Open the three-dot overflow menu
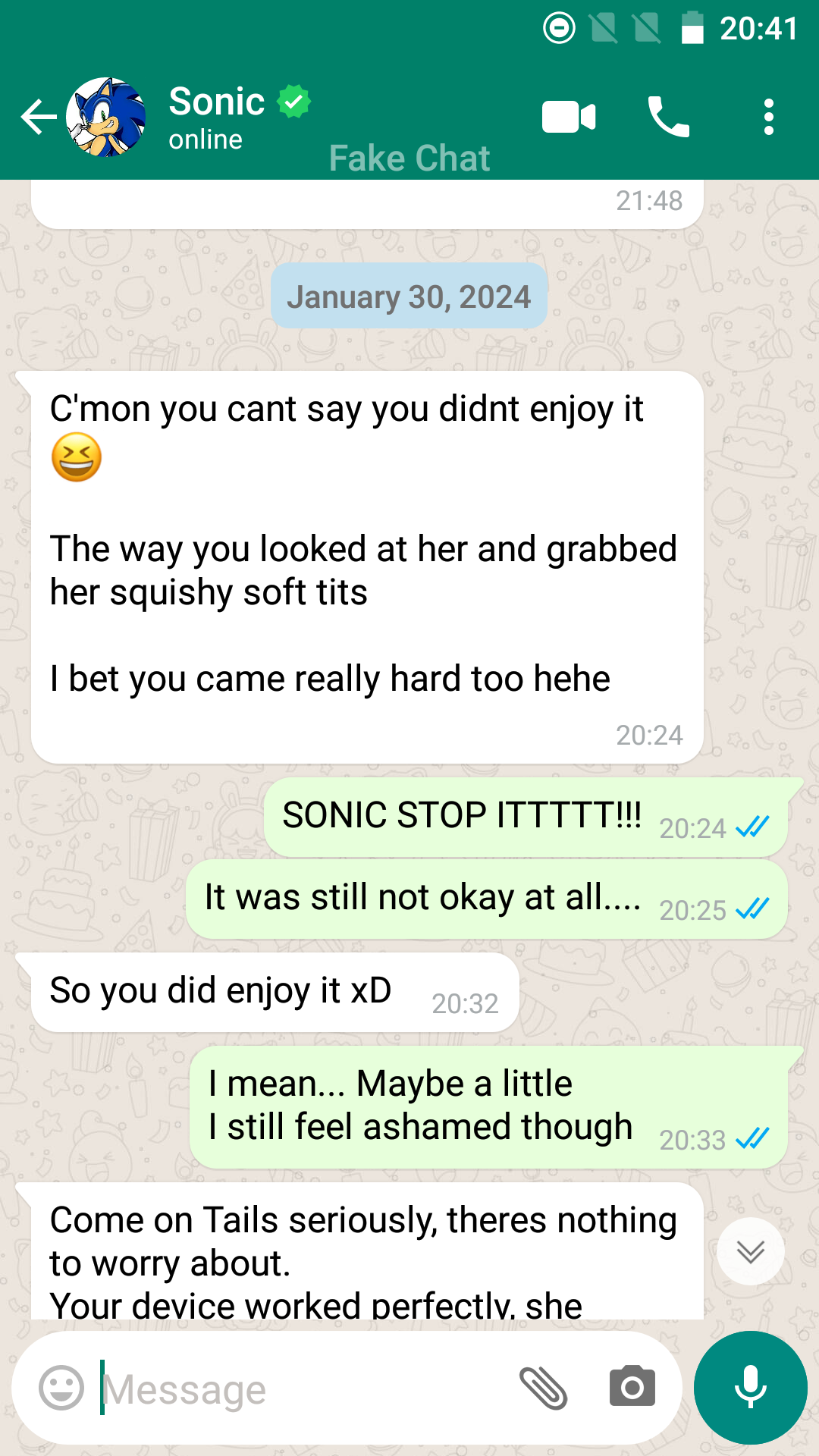The width and height of the screenshot is (819, 1456). [x=769, y=118]
